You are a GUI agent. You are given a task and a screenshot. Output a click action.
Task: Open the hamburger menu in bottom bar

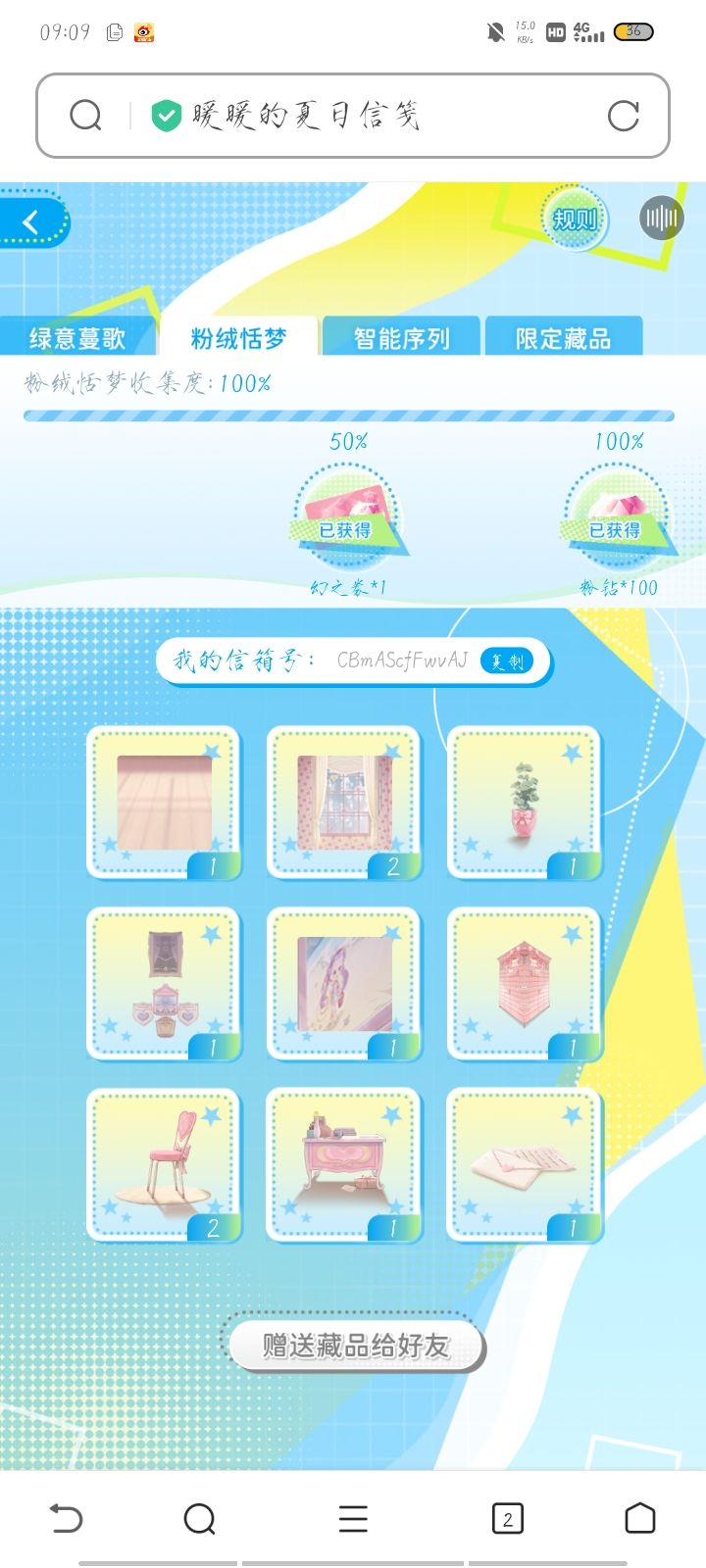[353, 1520]
